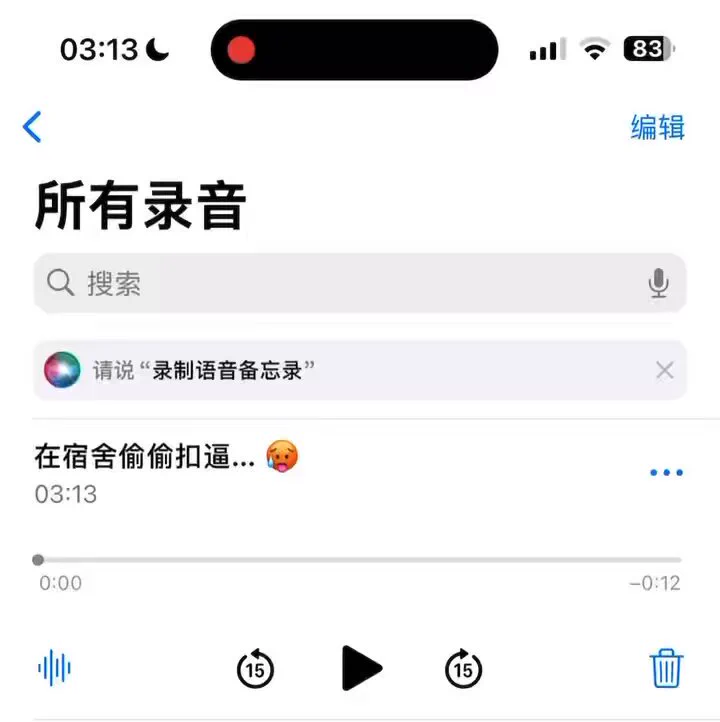Dismiss the Siri suggestion banner
Viewport: 720px width, 722px height.
(664, 371)
